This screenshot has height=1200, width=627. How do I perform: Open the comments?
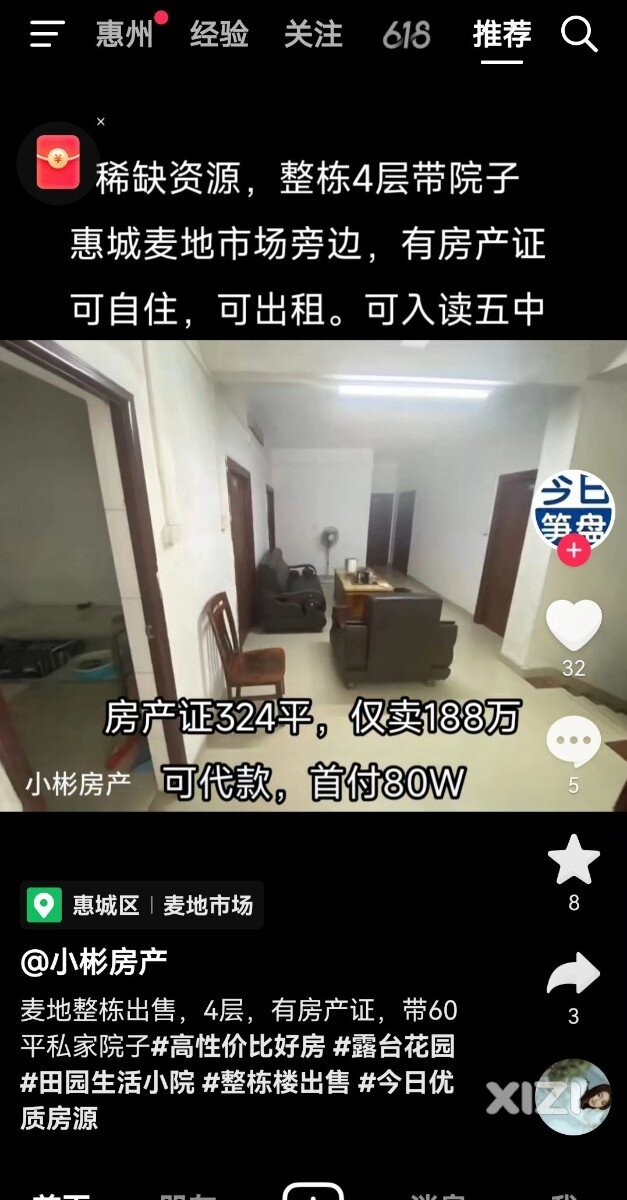click(x=573, y=743)
